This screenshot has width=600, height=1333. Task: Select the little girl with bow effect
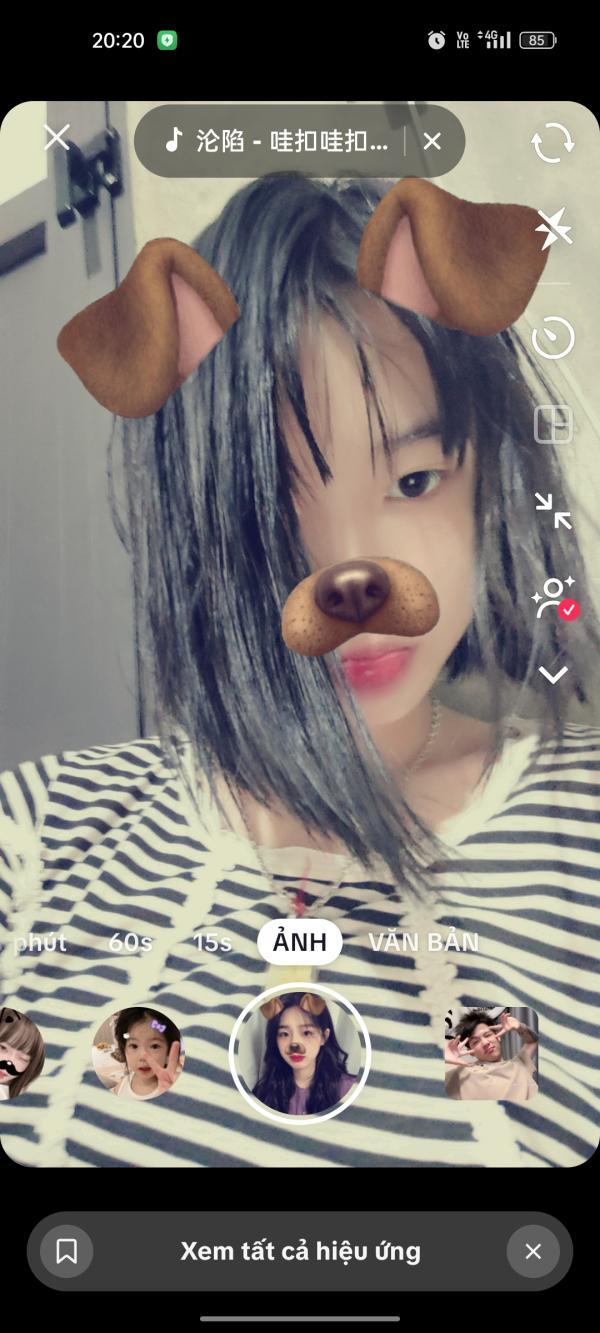(138, 1053)
